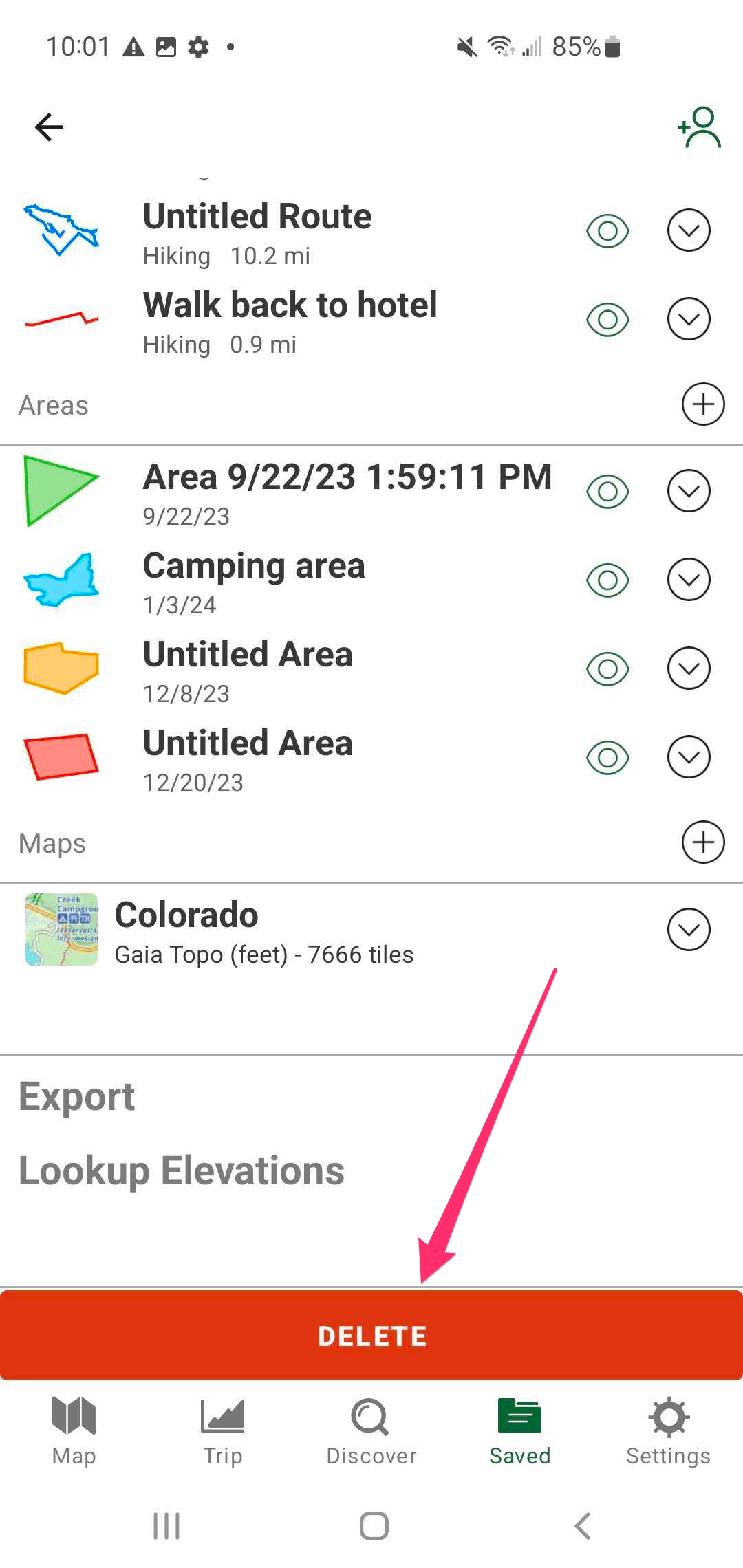The height and width of the screenshot is (1568, 743).
Task: Tap the system home button
Action: click(x=374, y=1526)
